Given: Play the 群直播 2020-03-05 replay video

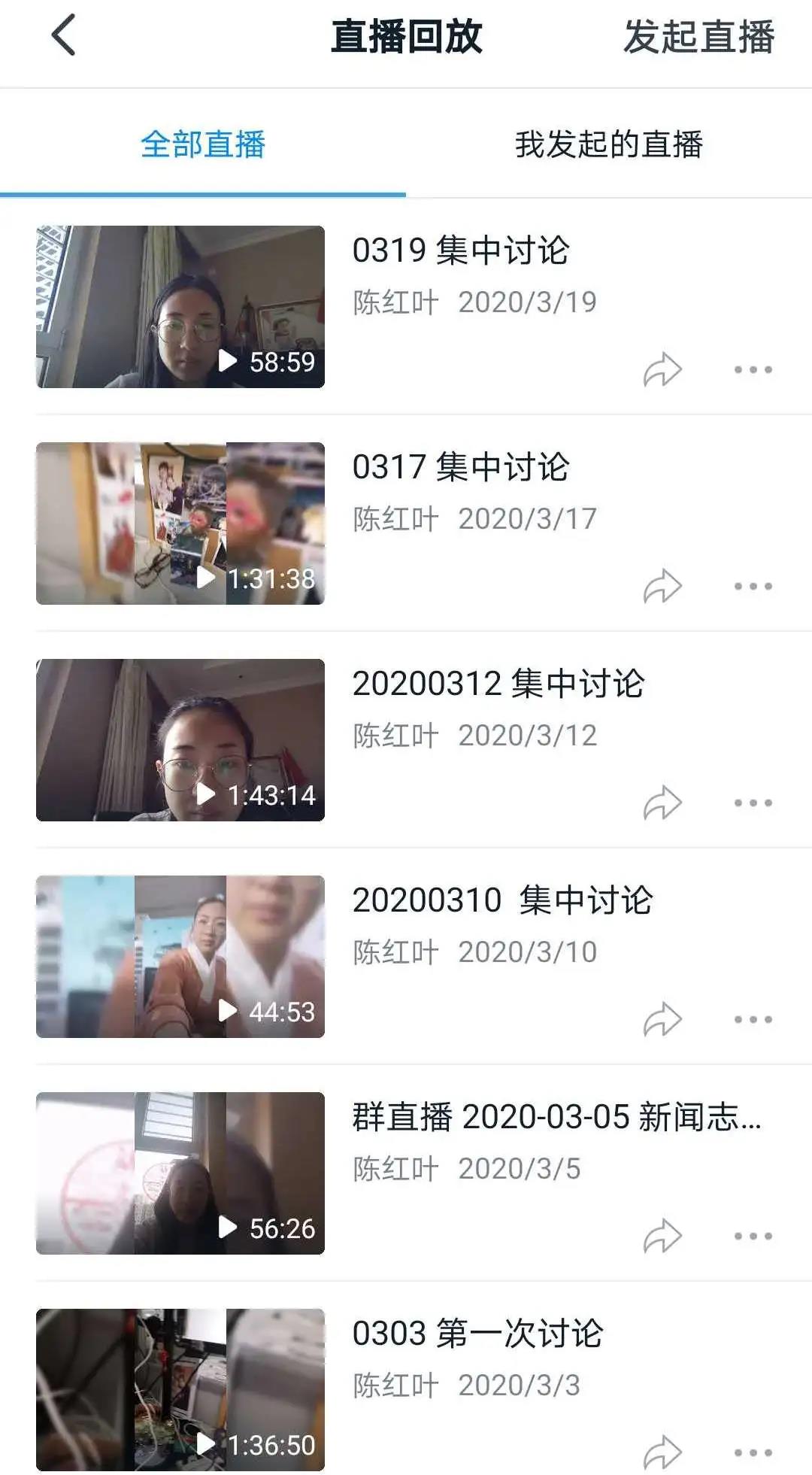Looking at the screenshot, I should coord(180,1173).
